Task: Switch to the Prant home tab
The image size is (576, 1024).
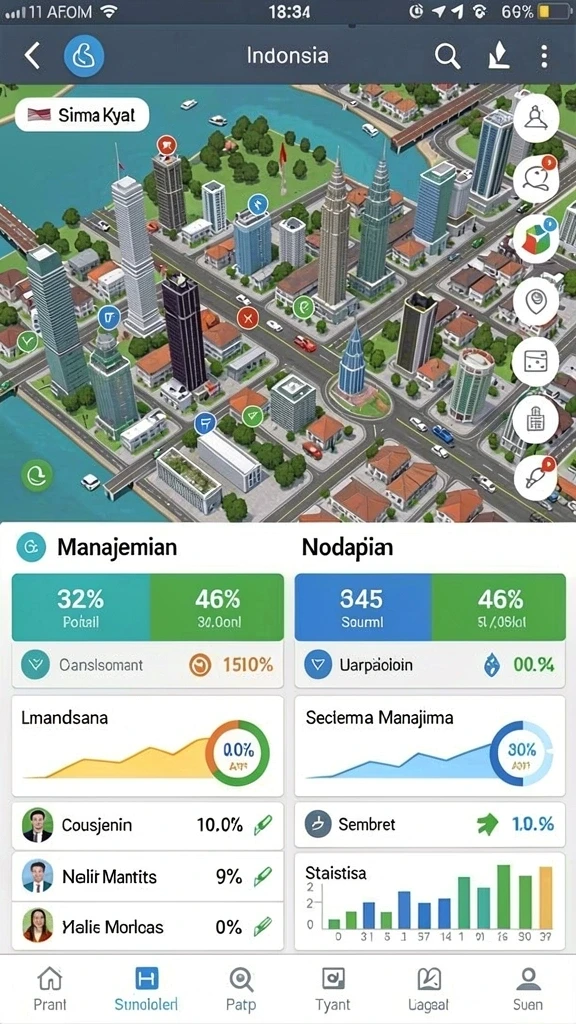Action: (x=50, y=988)
